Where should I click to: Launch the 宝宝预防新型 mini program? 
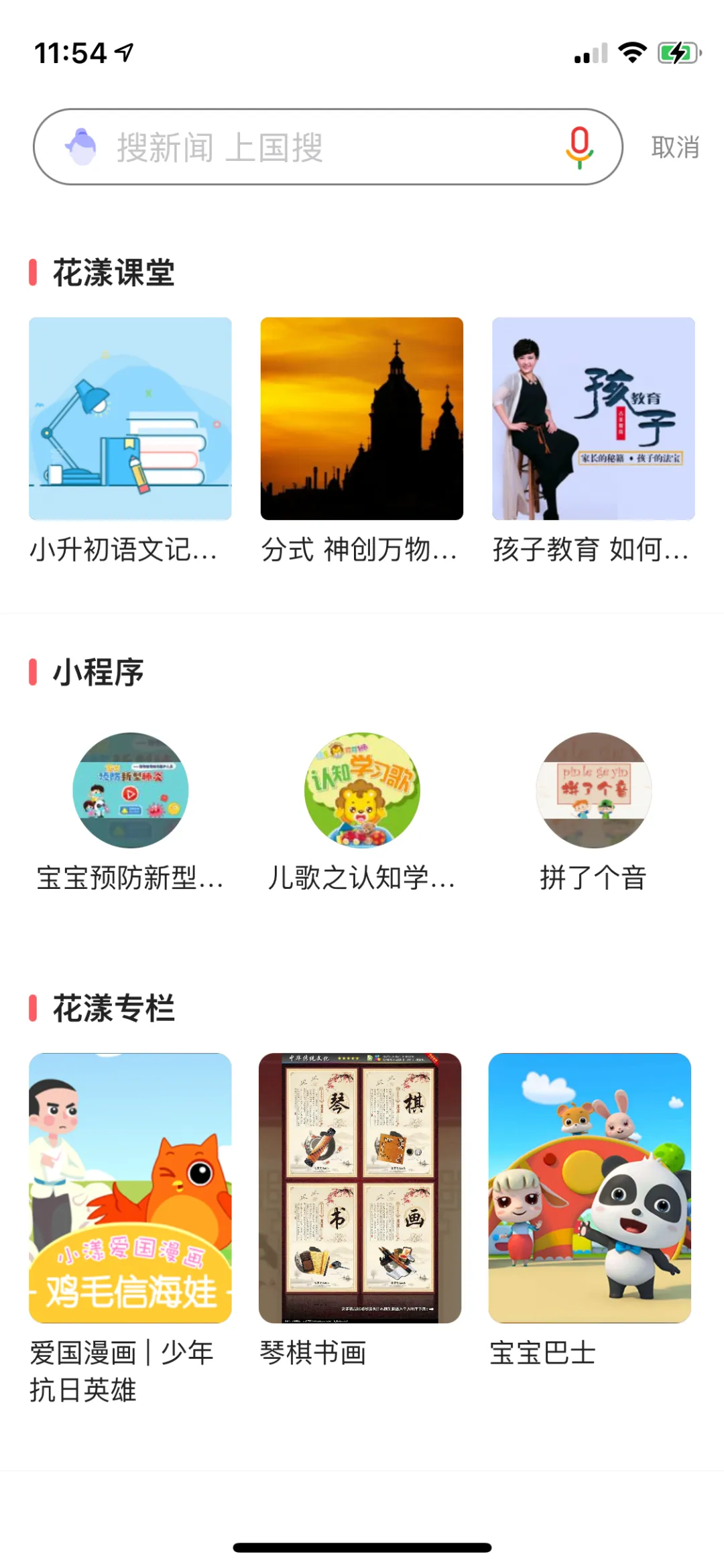point(130,790)
